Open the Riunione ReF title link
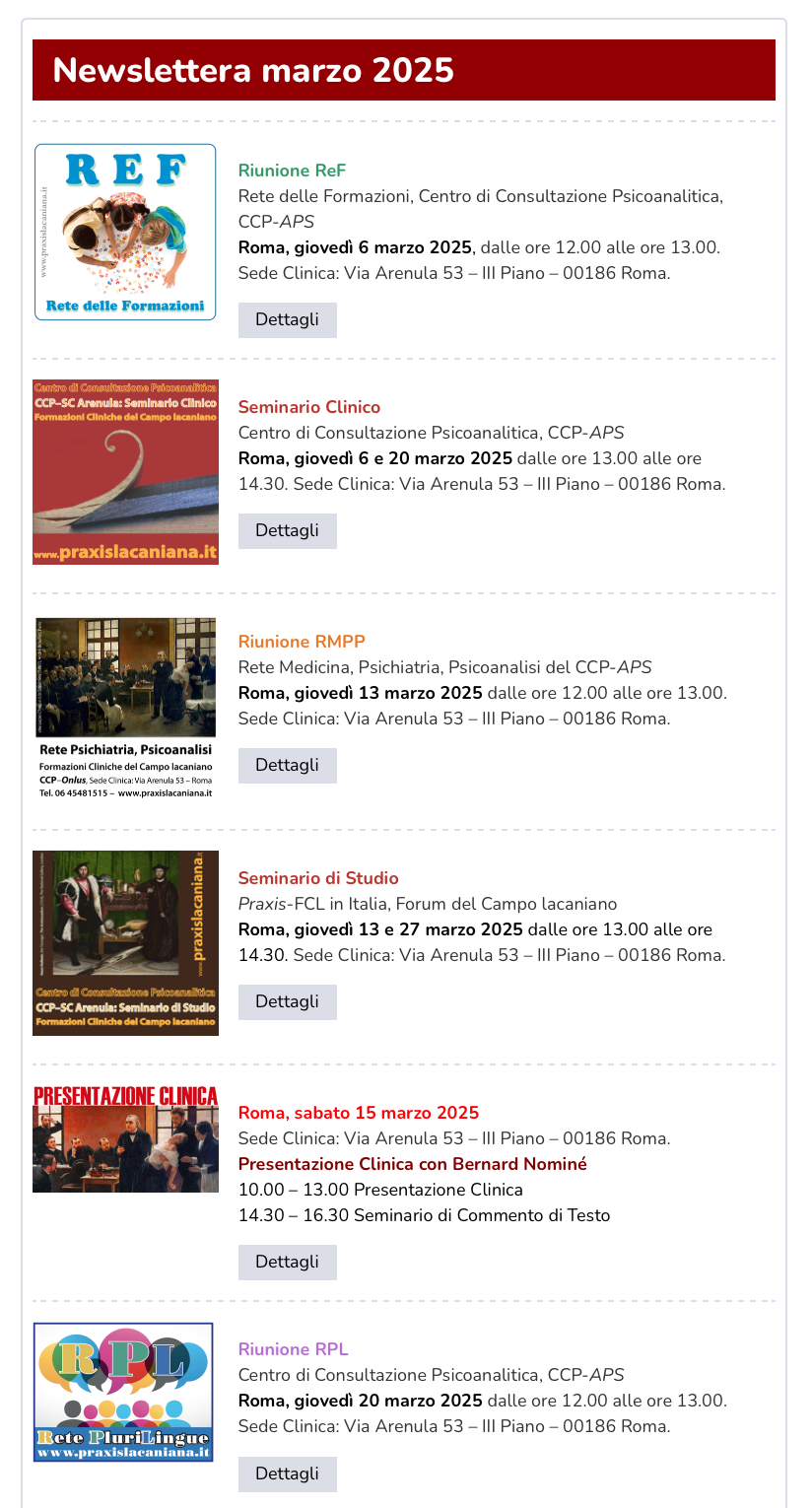Screen dimensions: 812x1508 point(292,171)
